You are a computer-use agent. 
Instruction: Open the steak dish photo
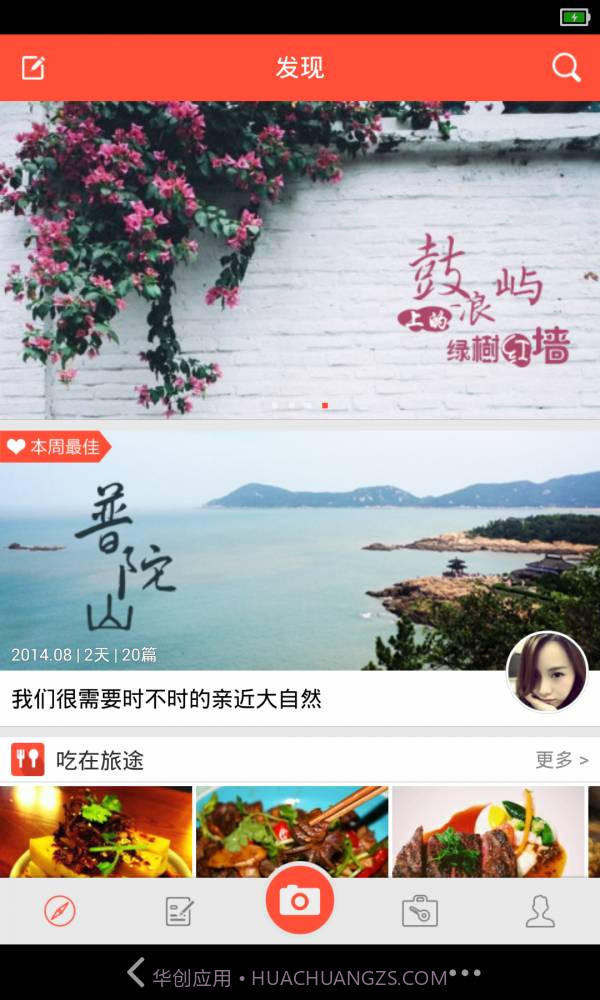click(488, 832)
